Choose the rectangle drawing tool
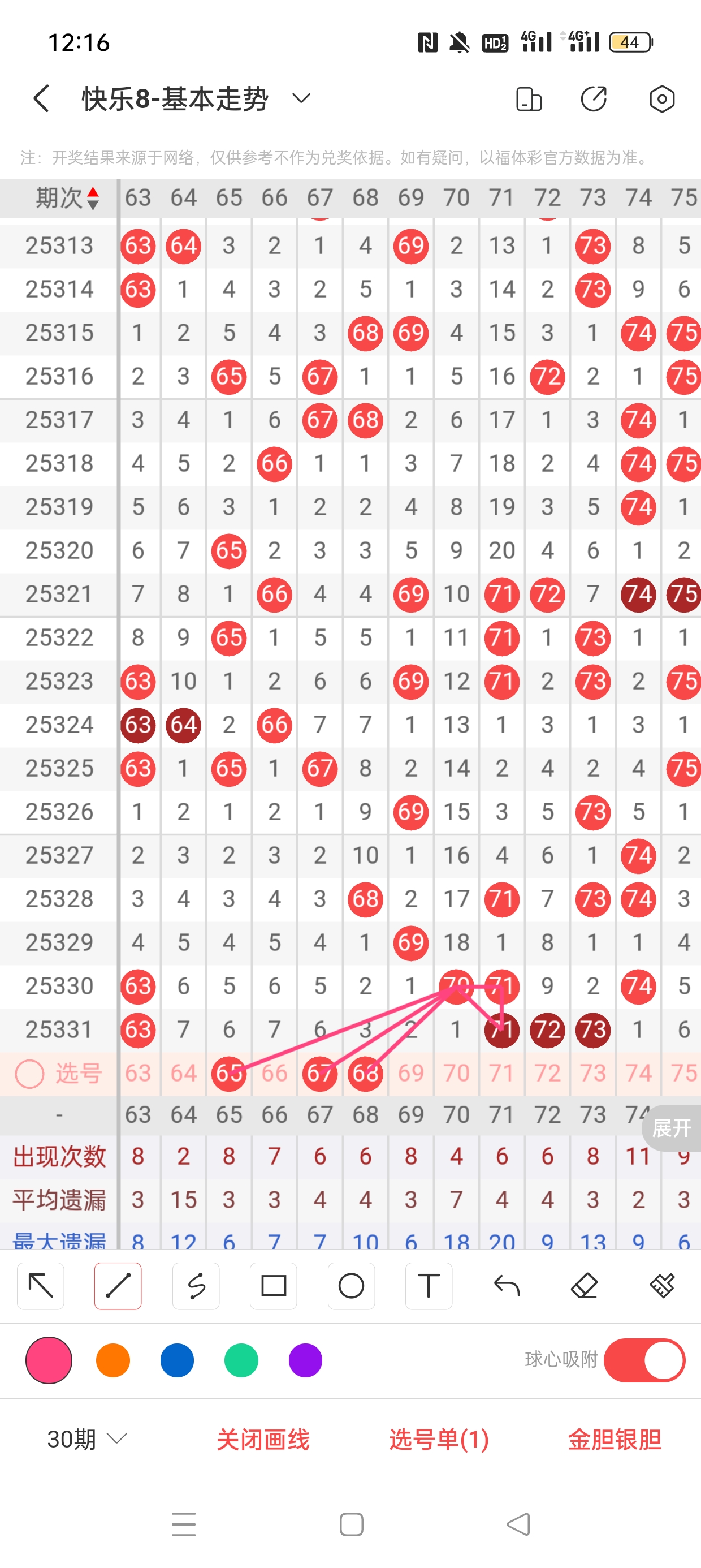This screenshot has width=701, height=1568. (x=273, y=1286)
